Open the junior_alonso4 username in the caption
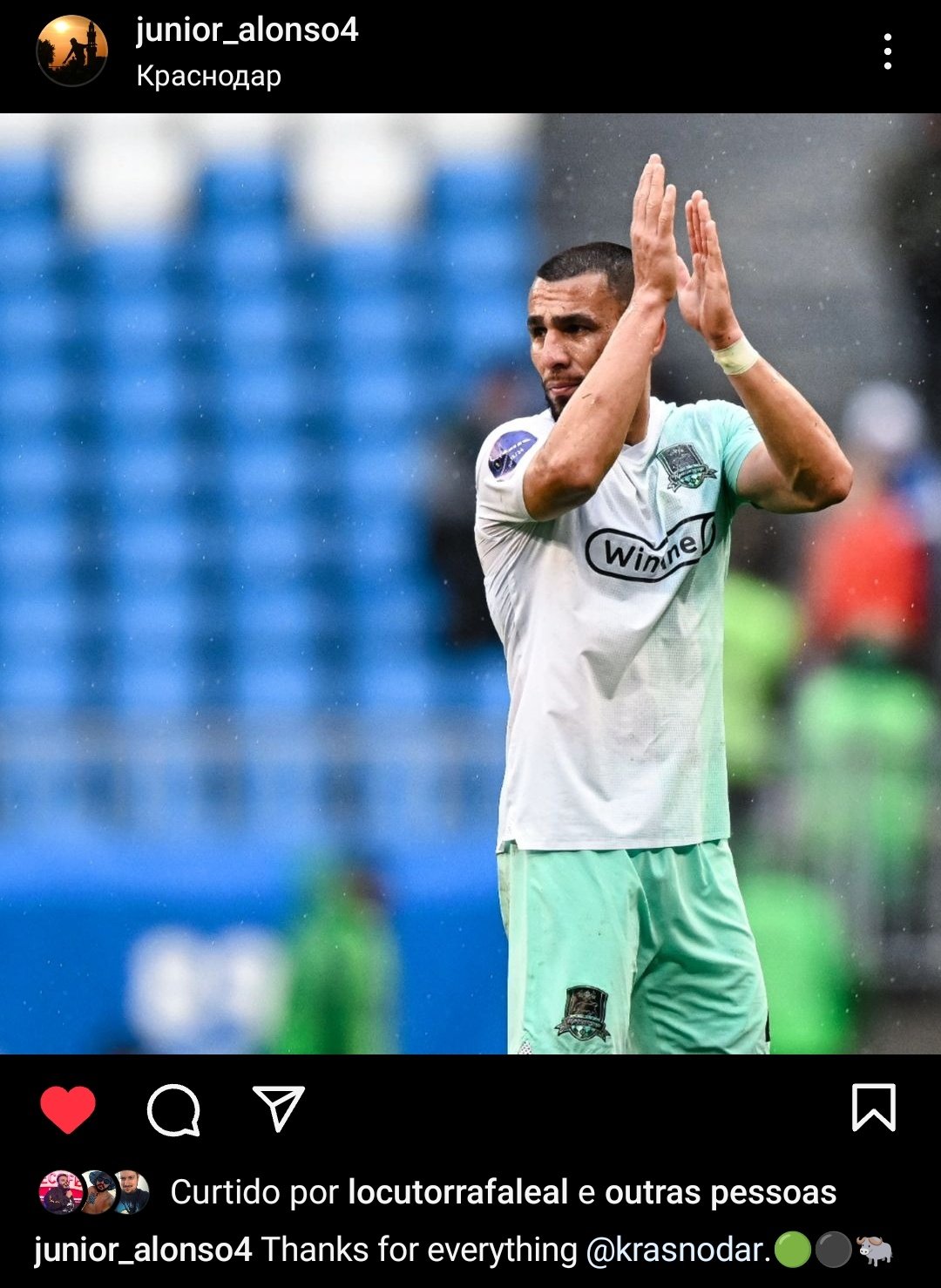 point(143,1250)
